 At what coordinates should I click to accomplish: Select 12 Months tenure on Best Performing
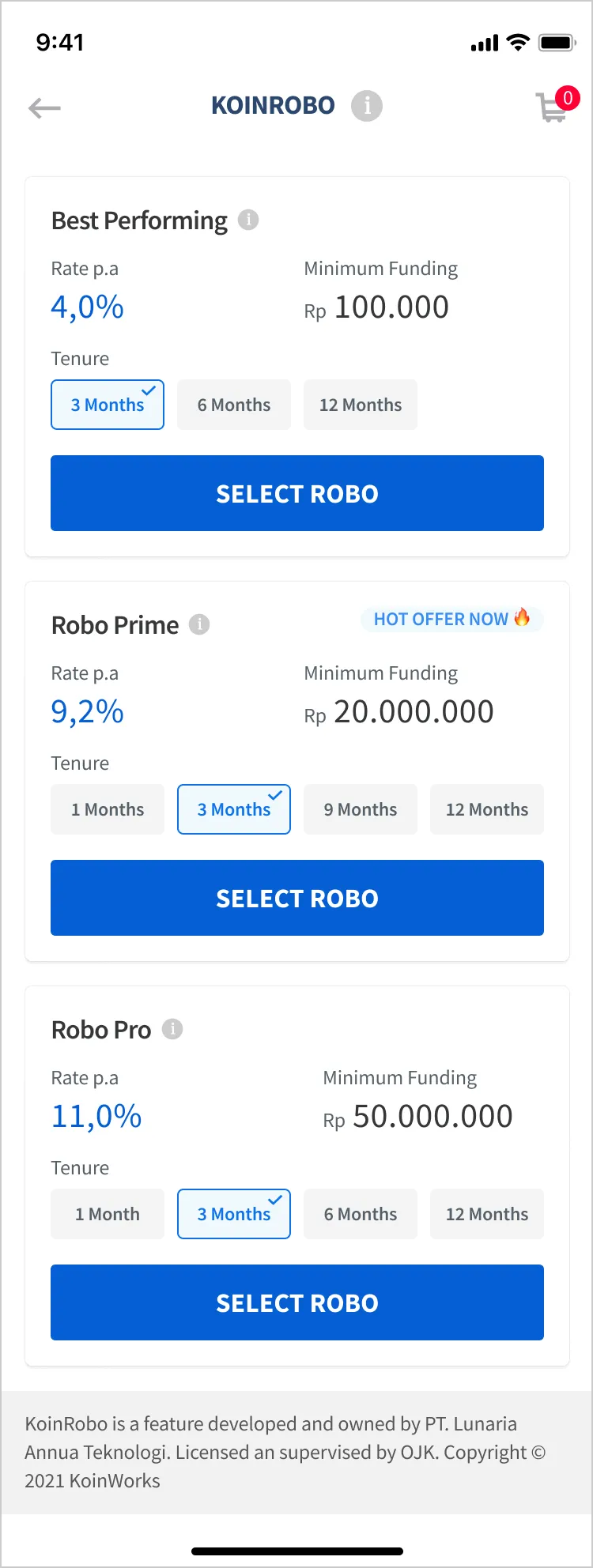click(x=361, y=405)
